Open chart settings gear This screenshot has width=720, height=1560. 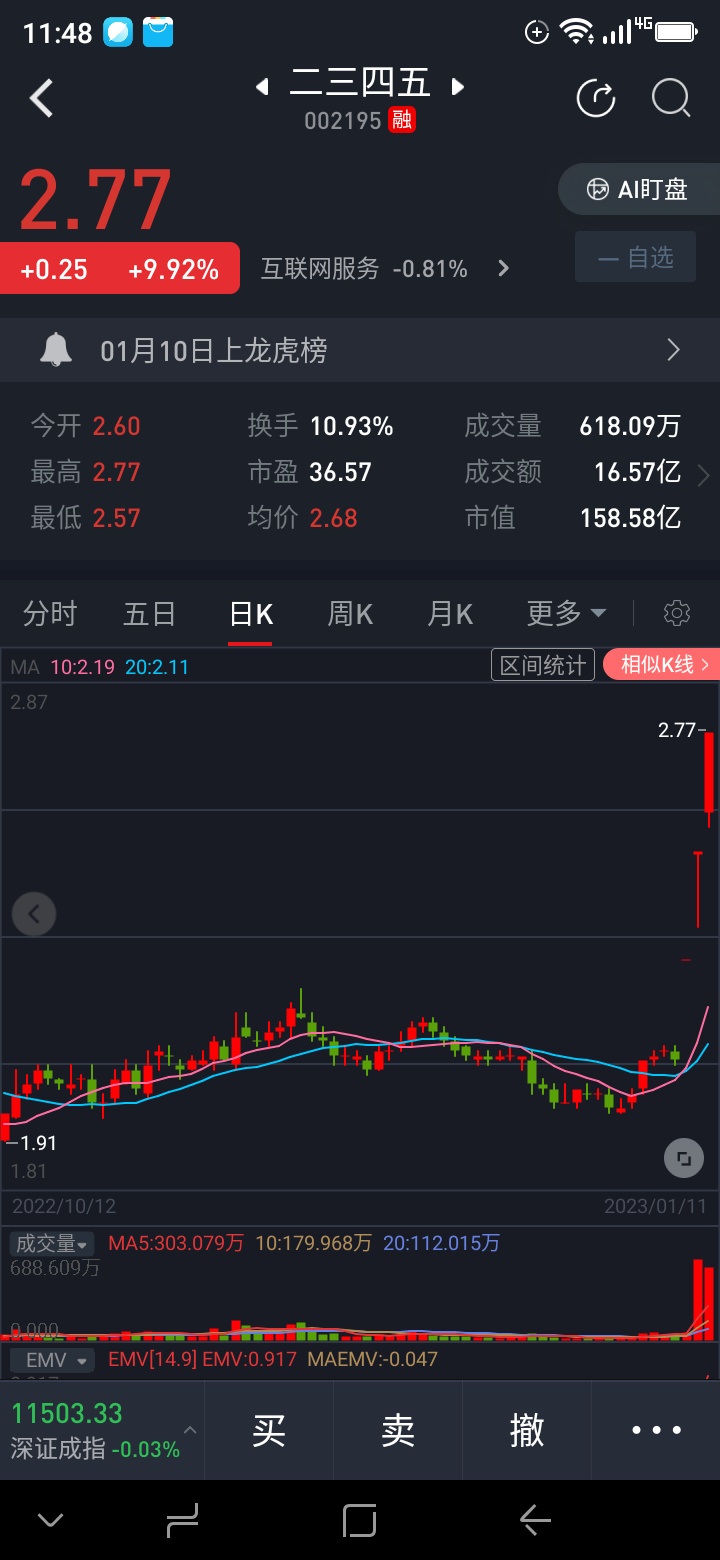point(677,613)
